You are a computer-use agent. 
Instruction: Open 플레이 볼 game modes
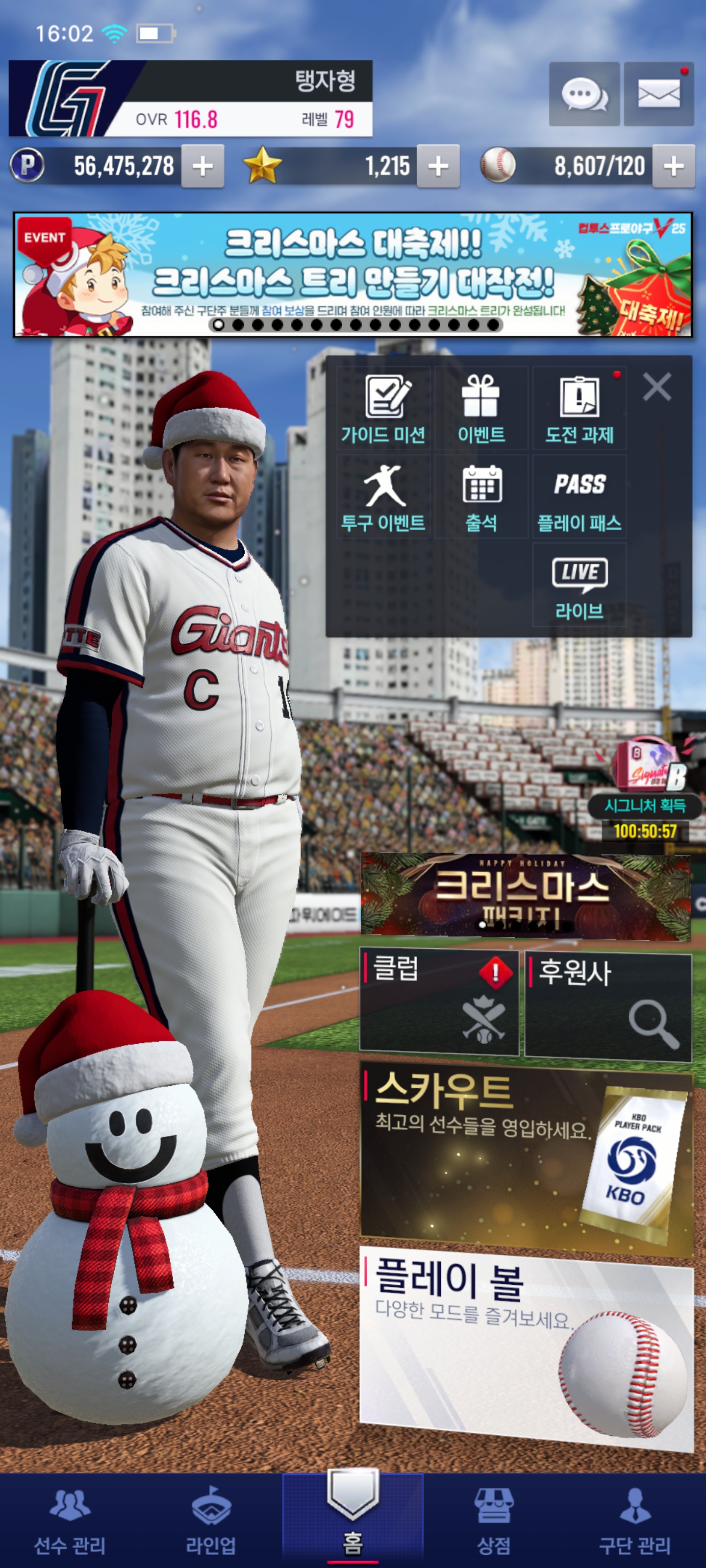click(x=527, y=1345)
